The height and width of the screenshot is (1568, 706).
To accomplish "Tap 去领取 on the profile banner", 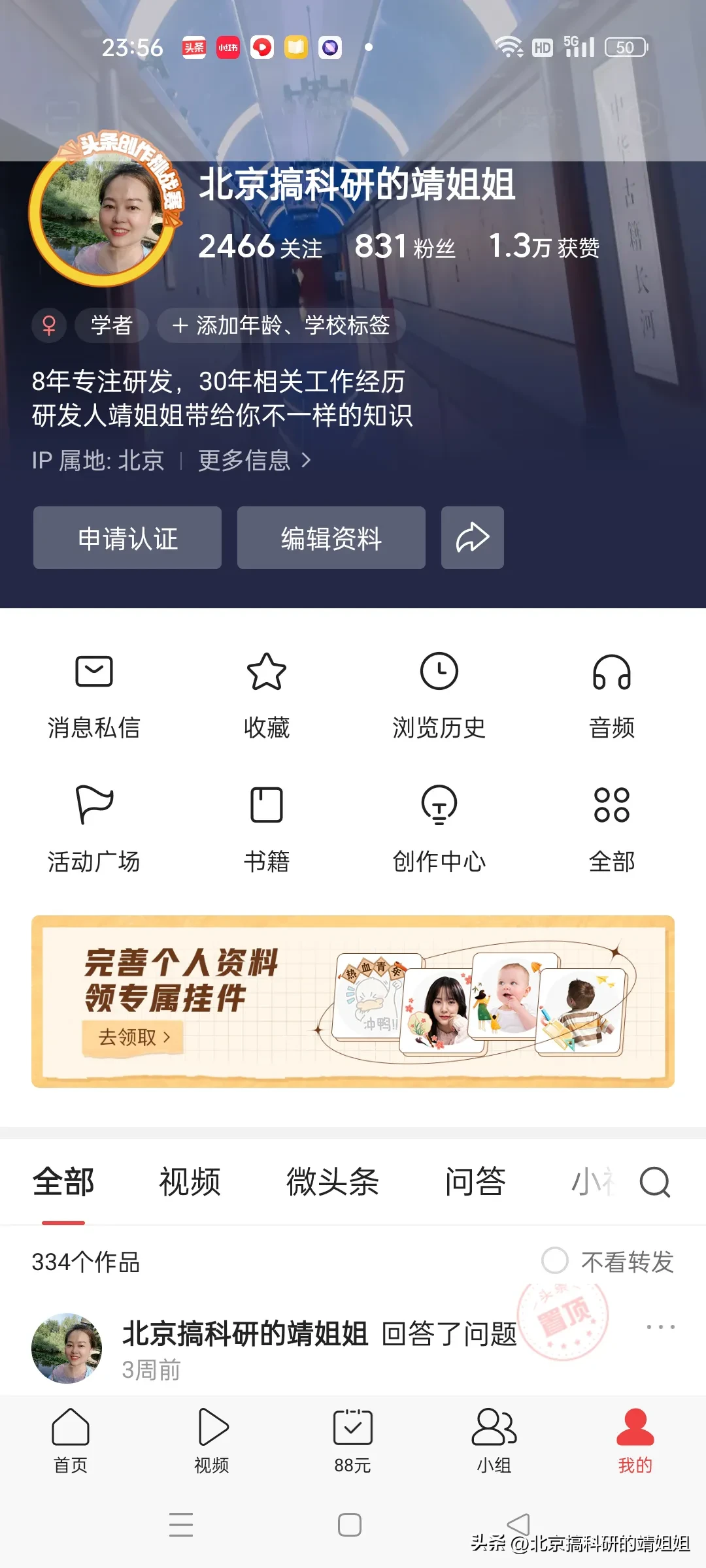I will pyautogui.click(x=133, y=1037).
